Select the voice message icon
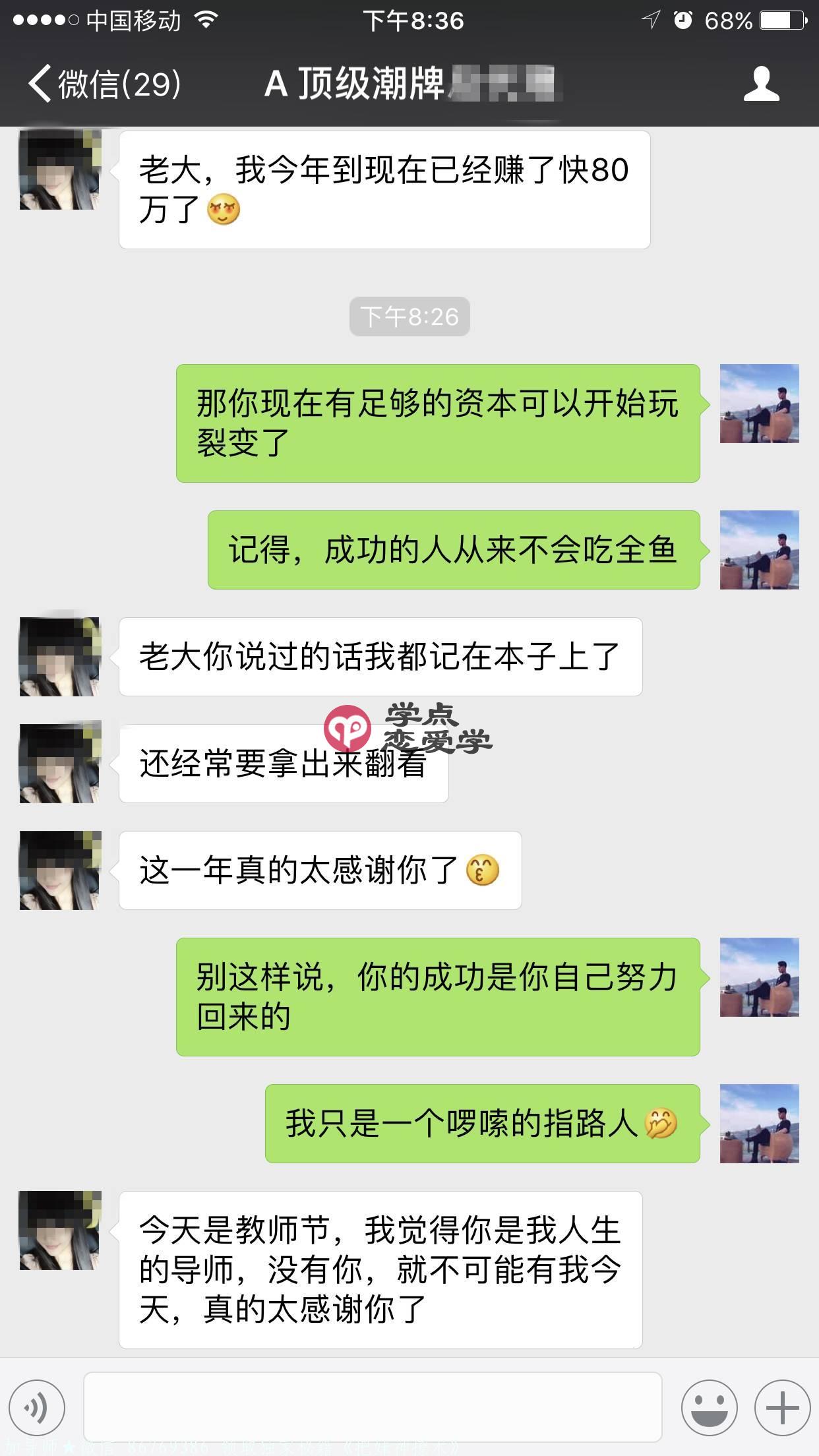819x1456 pixels. [36, 1408]
